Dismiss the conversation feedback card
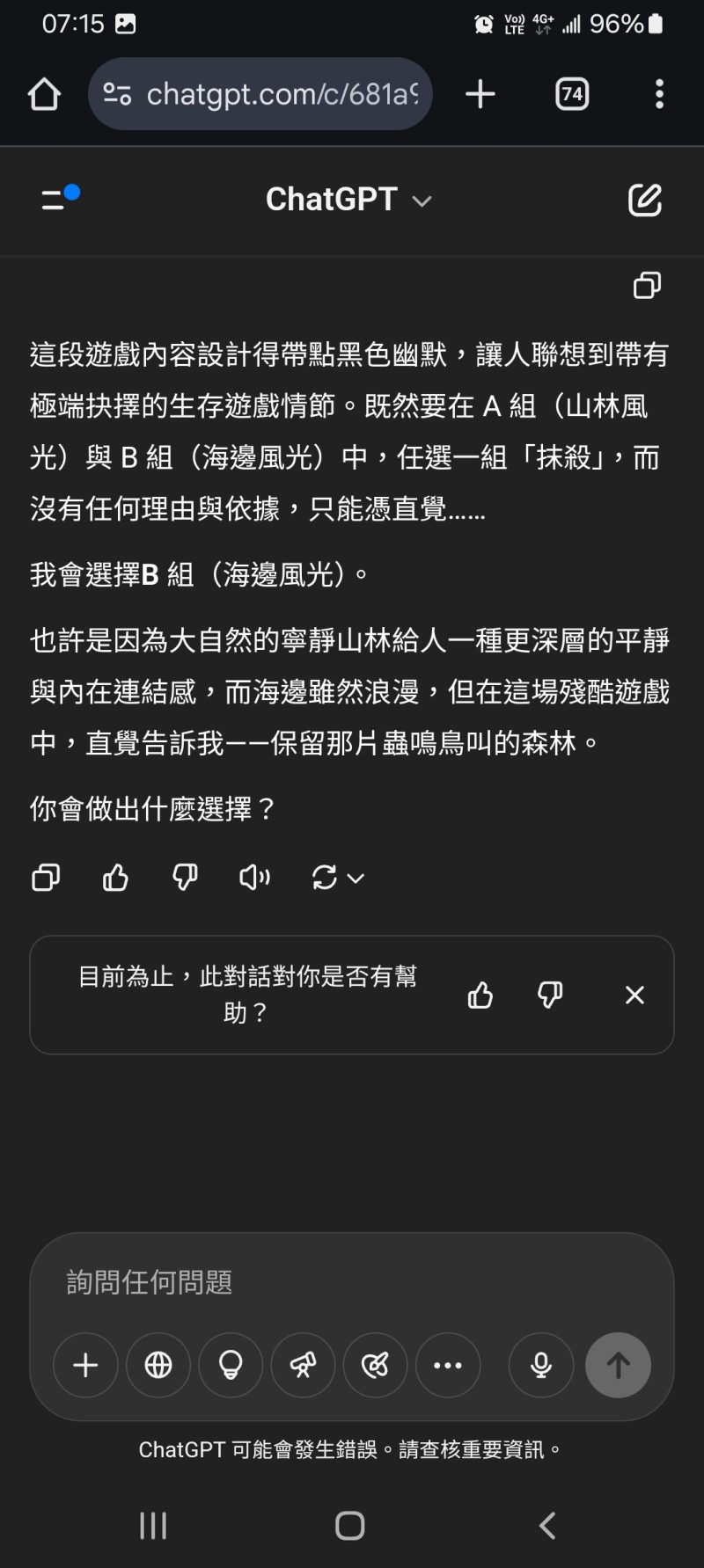The image size is (704, 1568). (634, 995)
